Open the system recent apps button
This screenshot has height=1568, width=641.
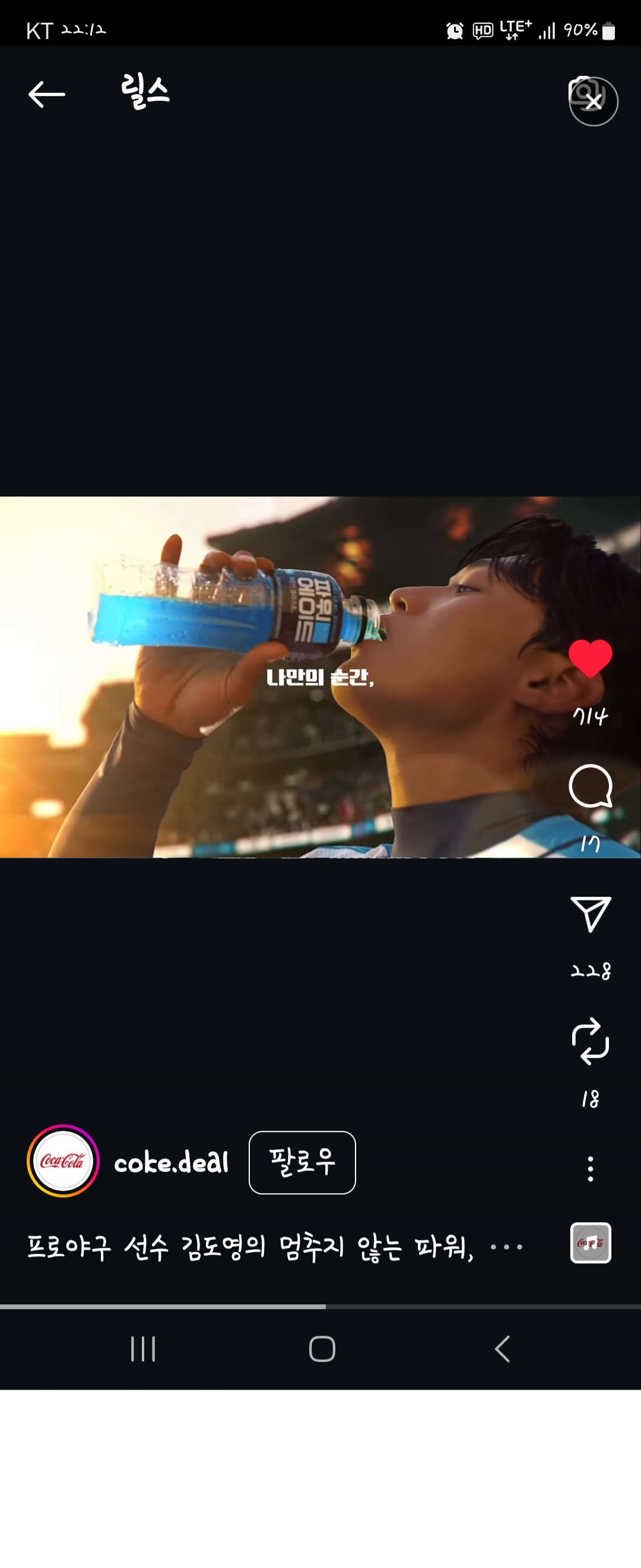[x=144, y=1349]
